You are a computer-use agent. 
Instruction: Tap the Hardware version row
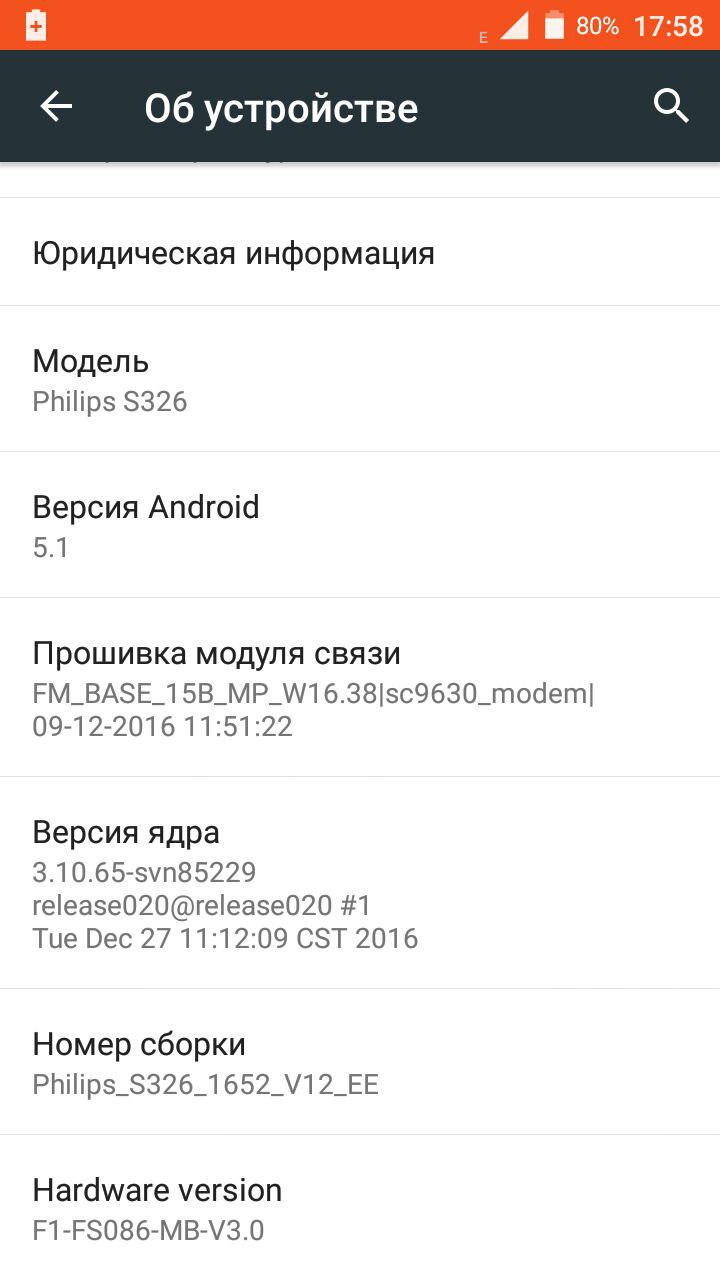(360, 1208)
